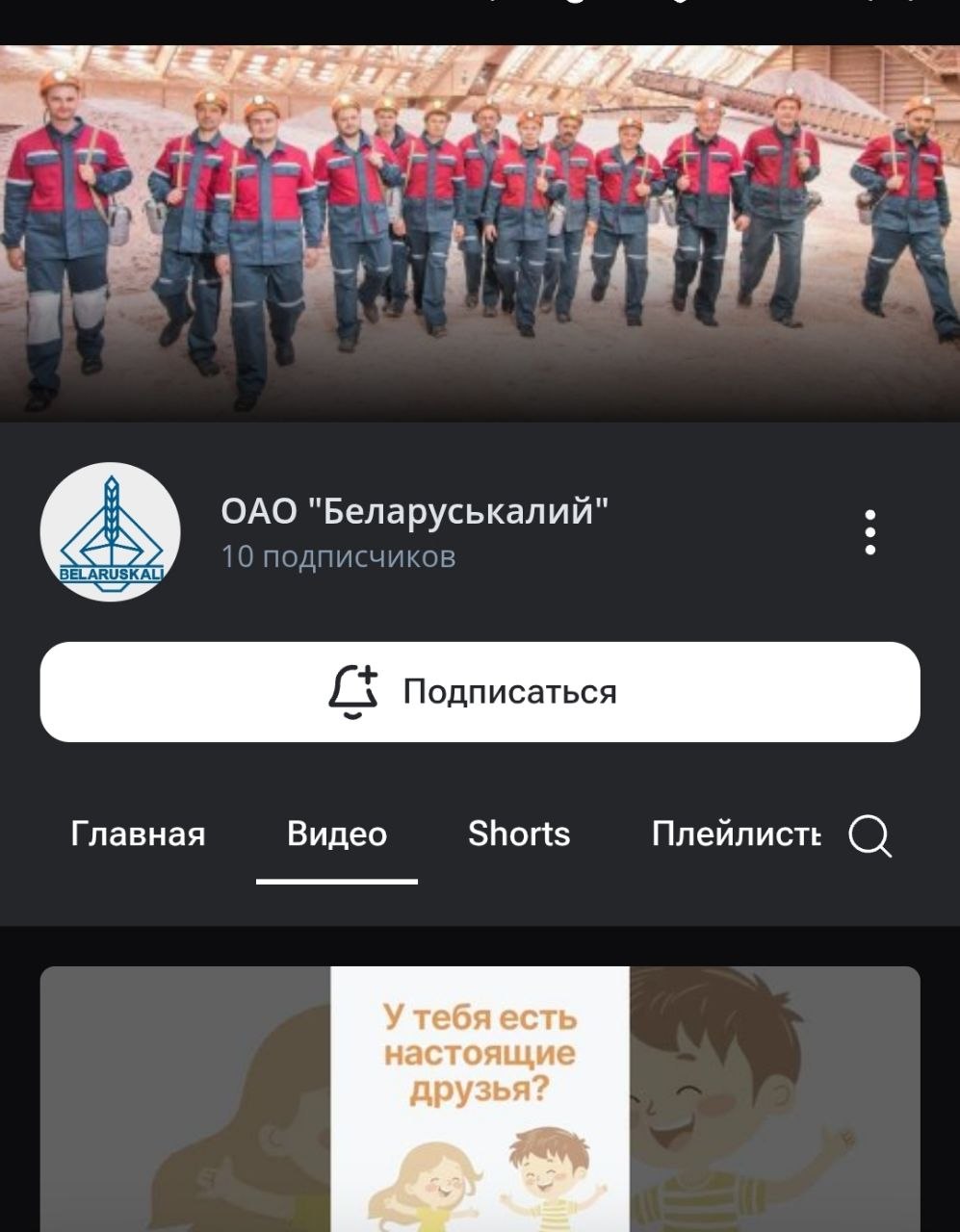Subscribe with the Подписаться button
This screenshot has height=1232, width=960.
(x=480, y=692)
